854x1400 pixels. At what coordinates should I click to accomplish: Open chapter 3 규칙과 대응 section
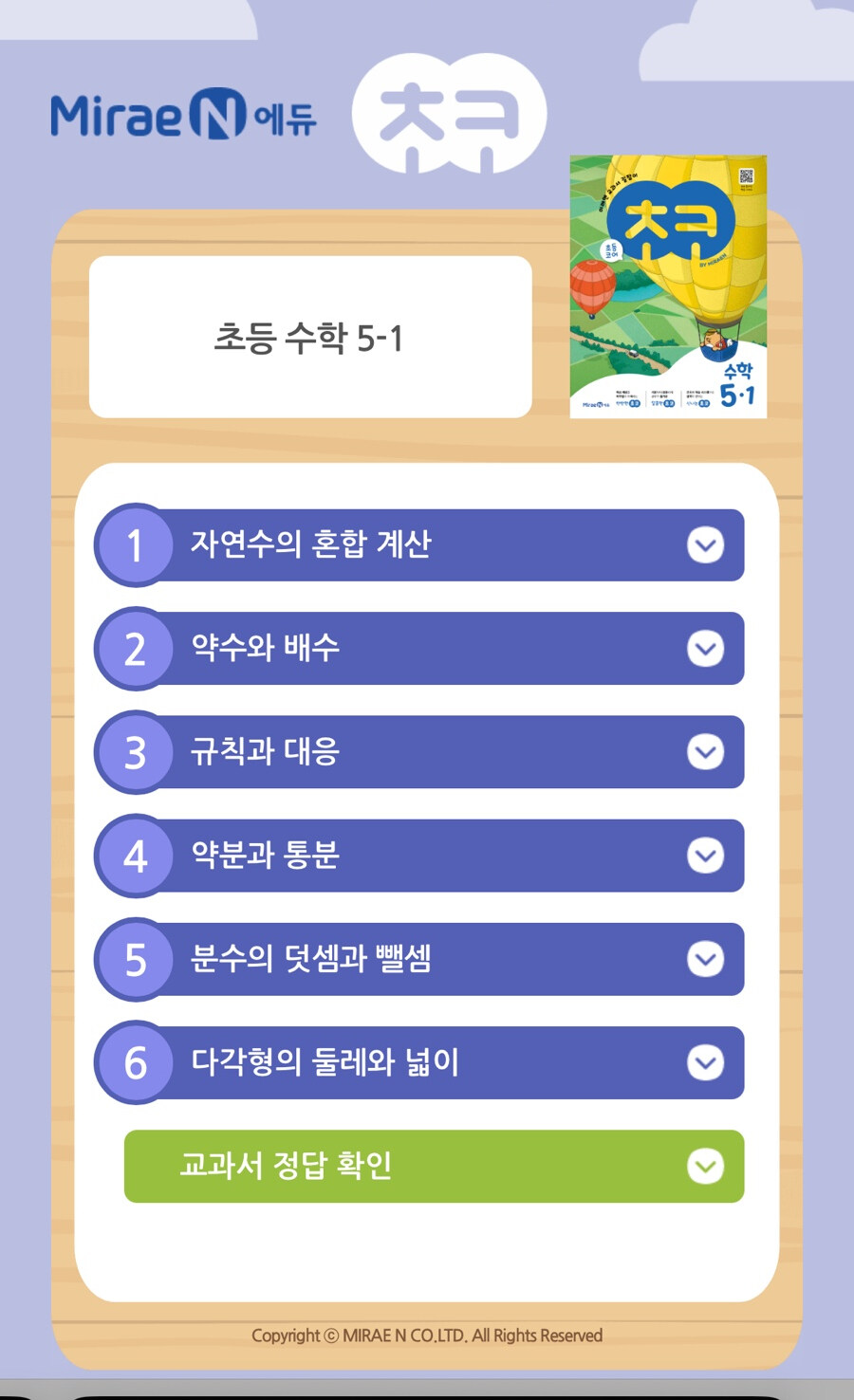(705, 752)
